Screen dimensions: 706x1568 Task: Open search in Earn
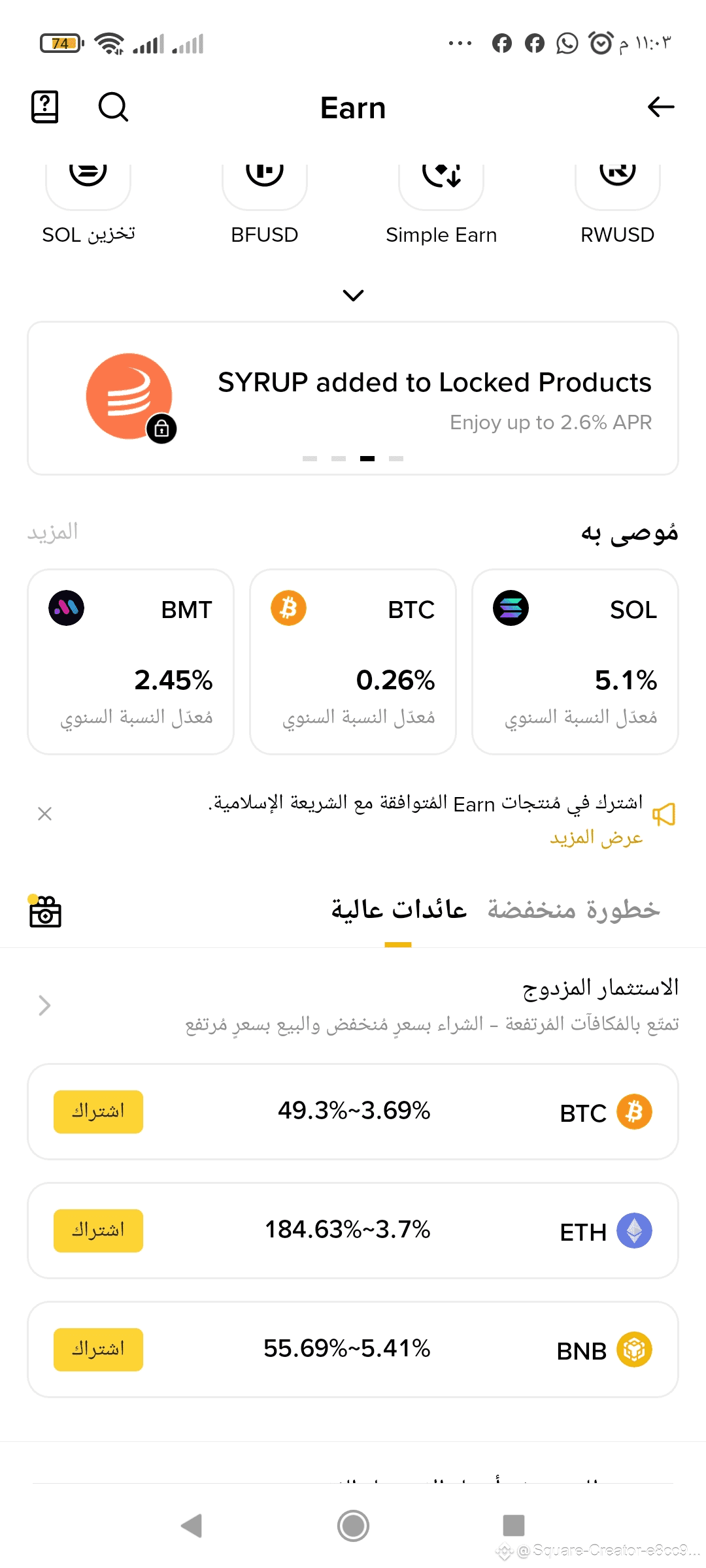(x=113, y=107)
